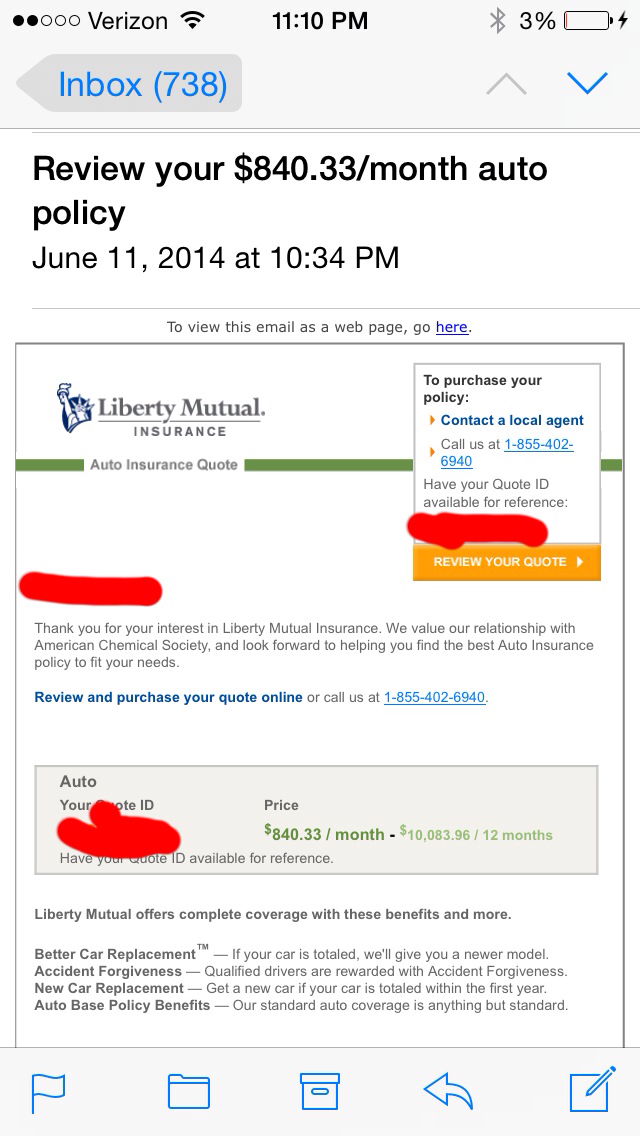Reply to this email
The width and height of the screenshot is (640, 1136).
(447, 1091)
